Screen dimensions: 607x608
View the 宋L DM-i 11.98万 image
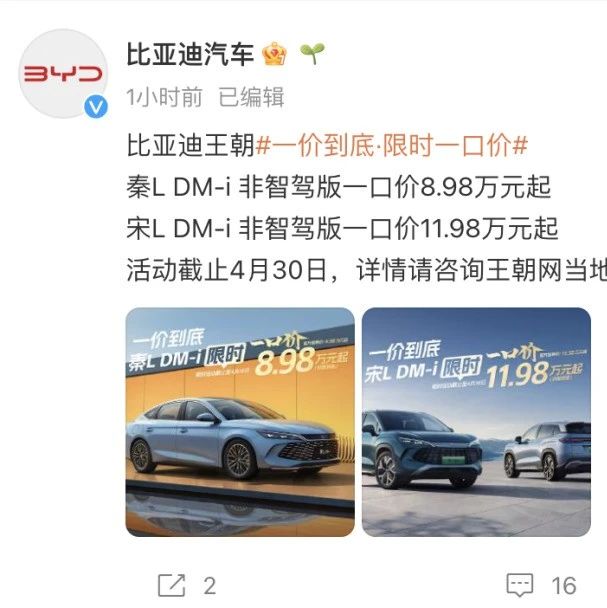(x=476, y=421)
